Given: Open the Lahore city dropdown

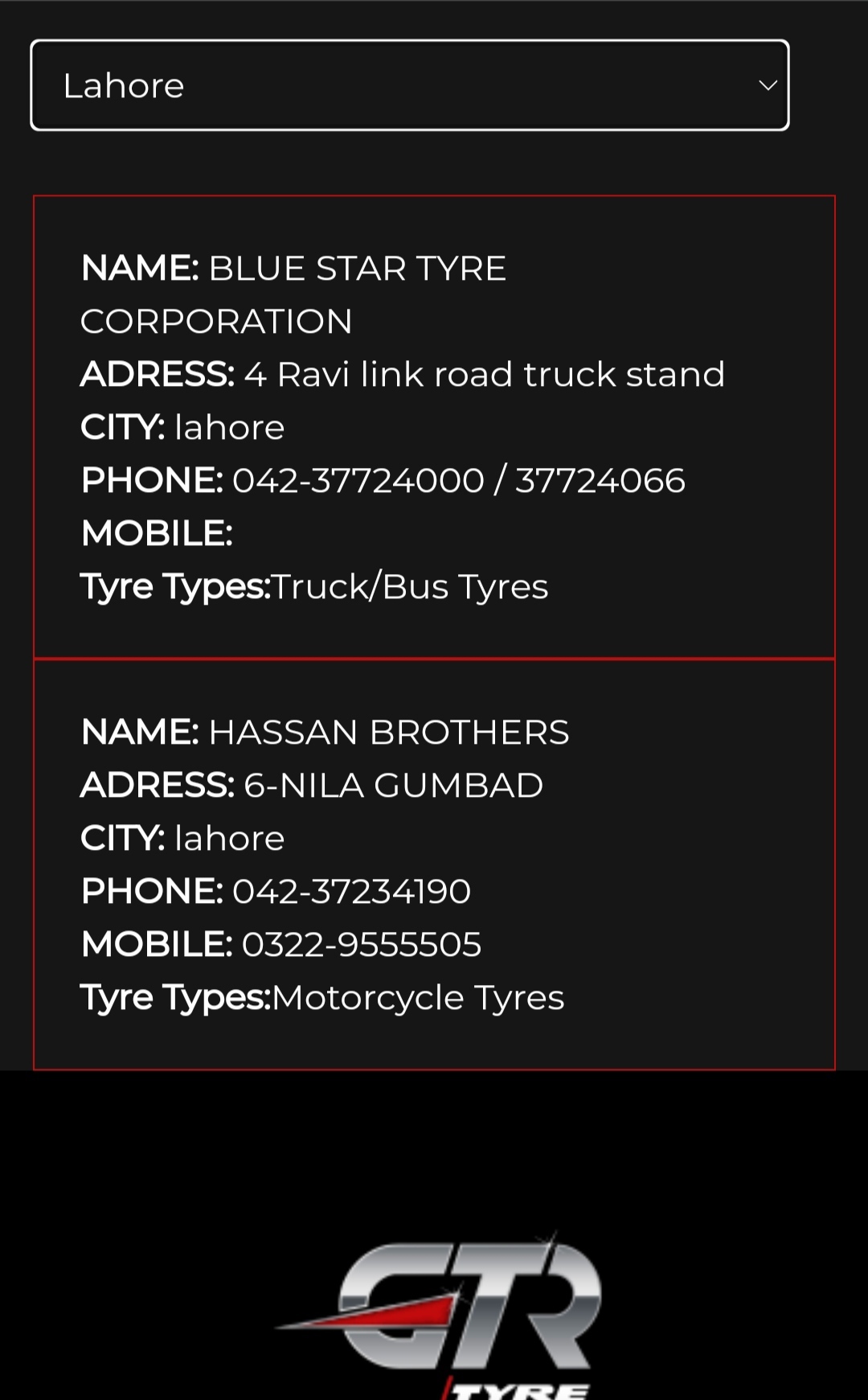Looking at the screenshot, I should [x=410, y=85].
